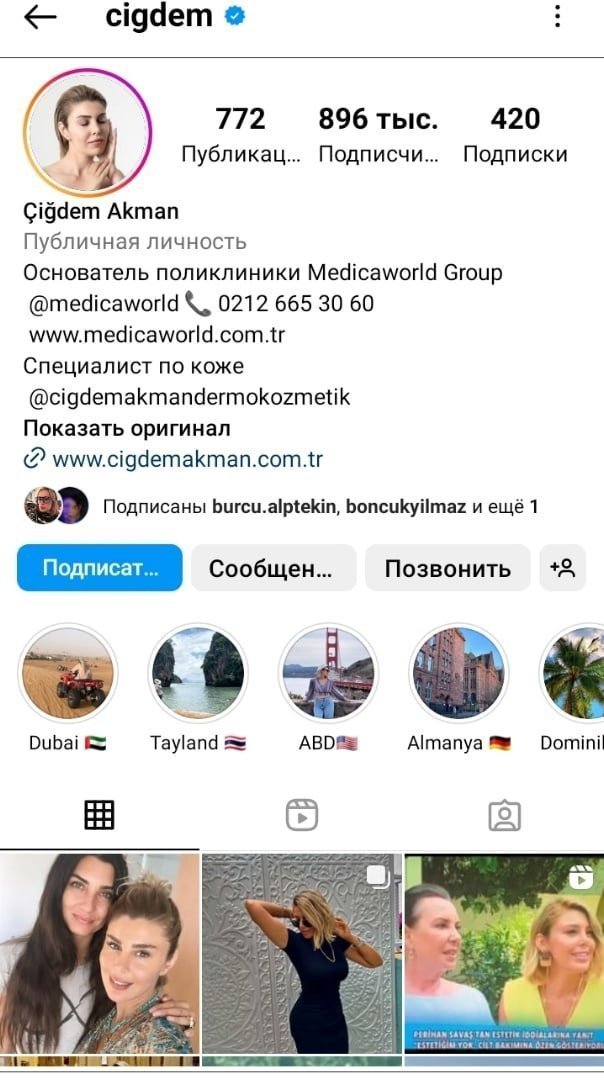Screen dimensions: 604x1080
Task: Open the Dubai story highlight
Action: coord(68,673)
